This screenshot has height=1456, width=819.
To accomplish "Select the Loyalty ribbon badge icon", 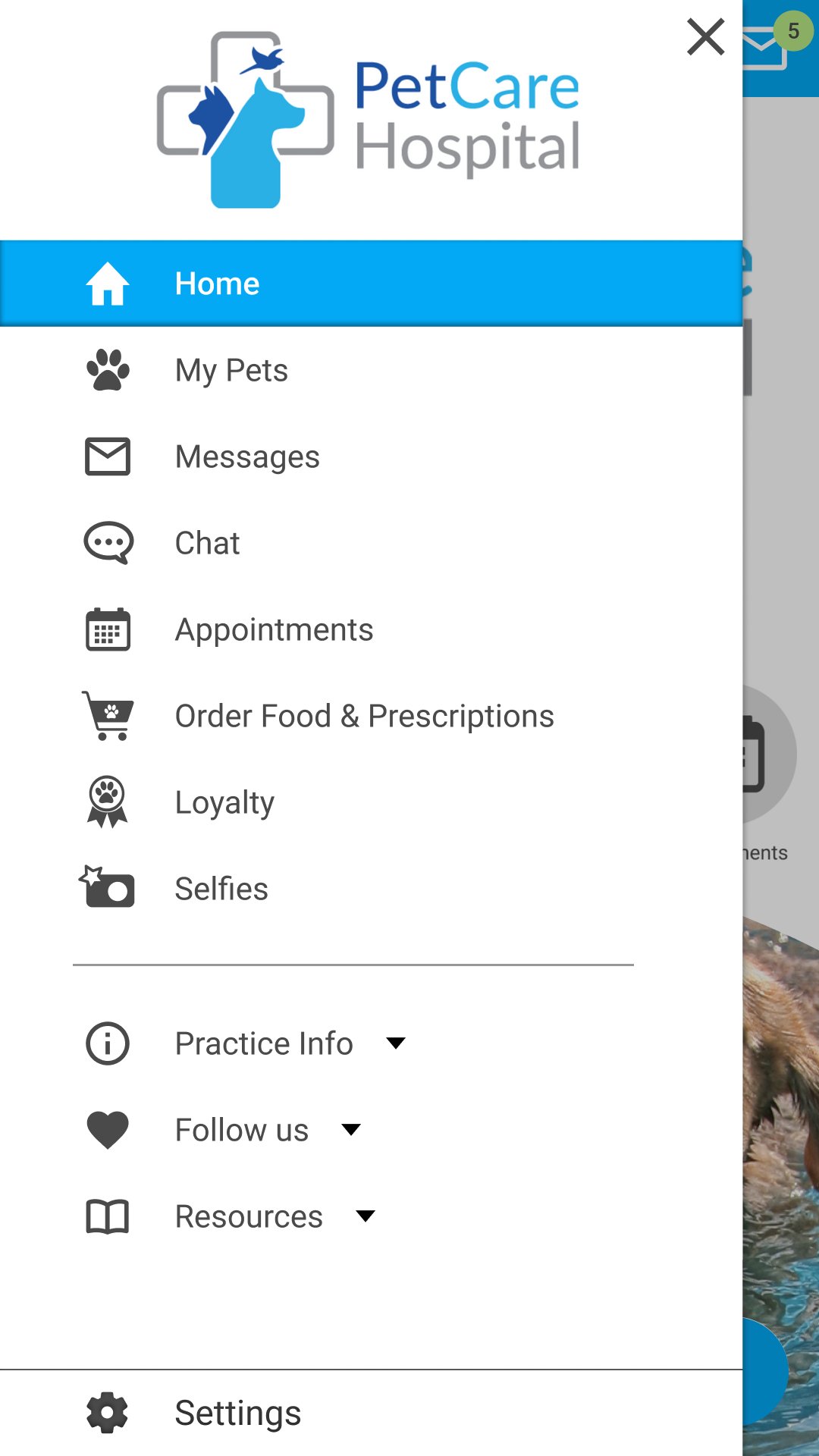I will [107, 802].
